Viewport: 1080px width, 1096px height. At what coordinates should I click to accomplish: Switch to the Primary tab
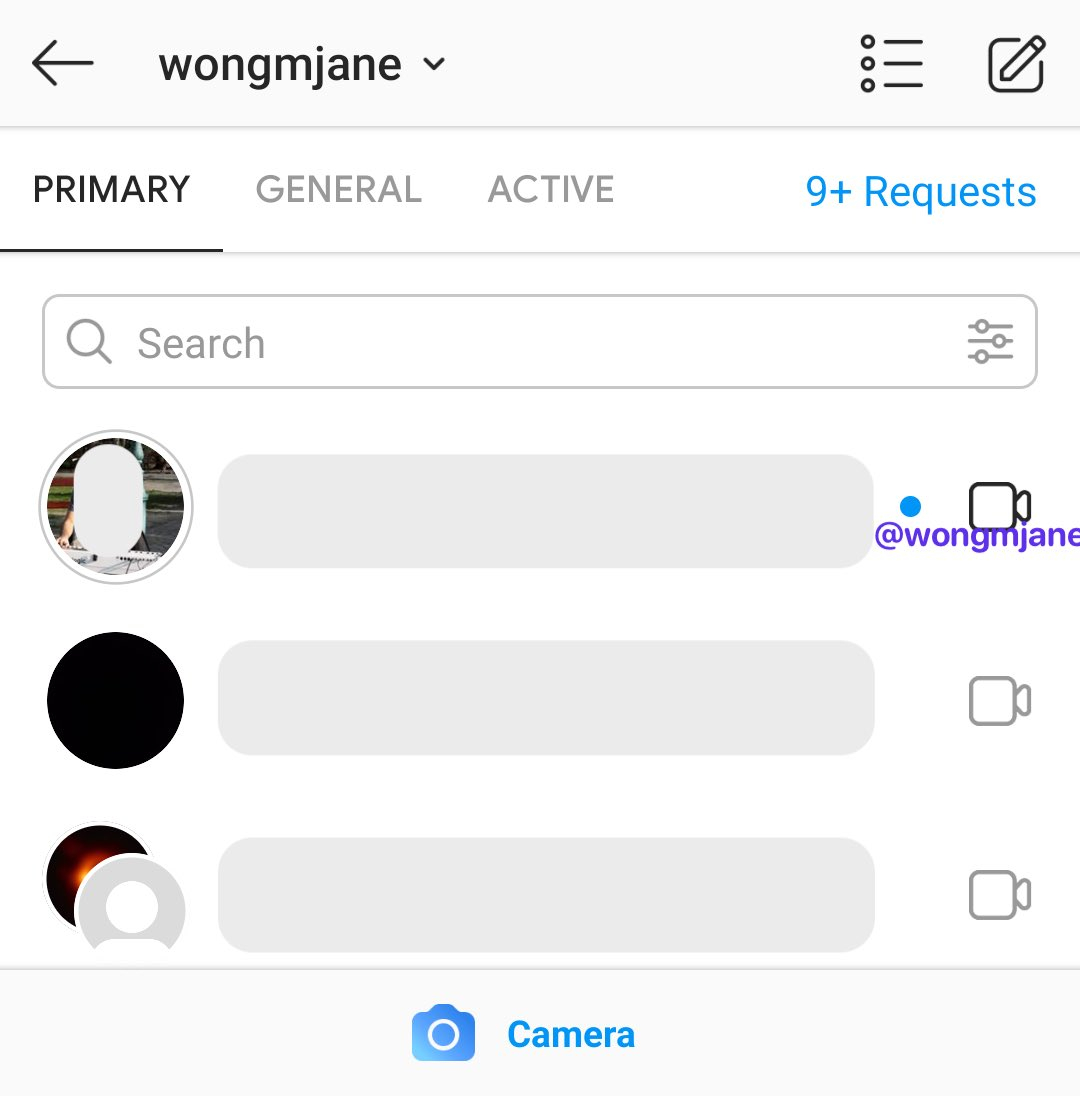pos(111,190)
